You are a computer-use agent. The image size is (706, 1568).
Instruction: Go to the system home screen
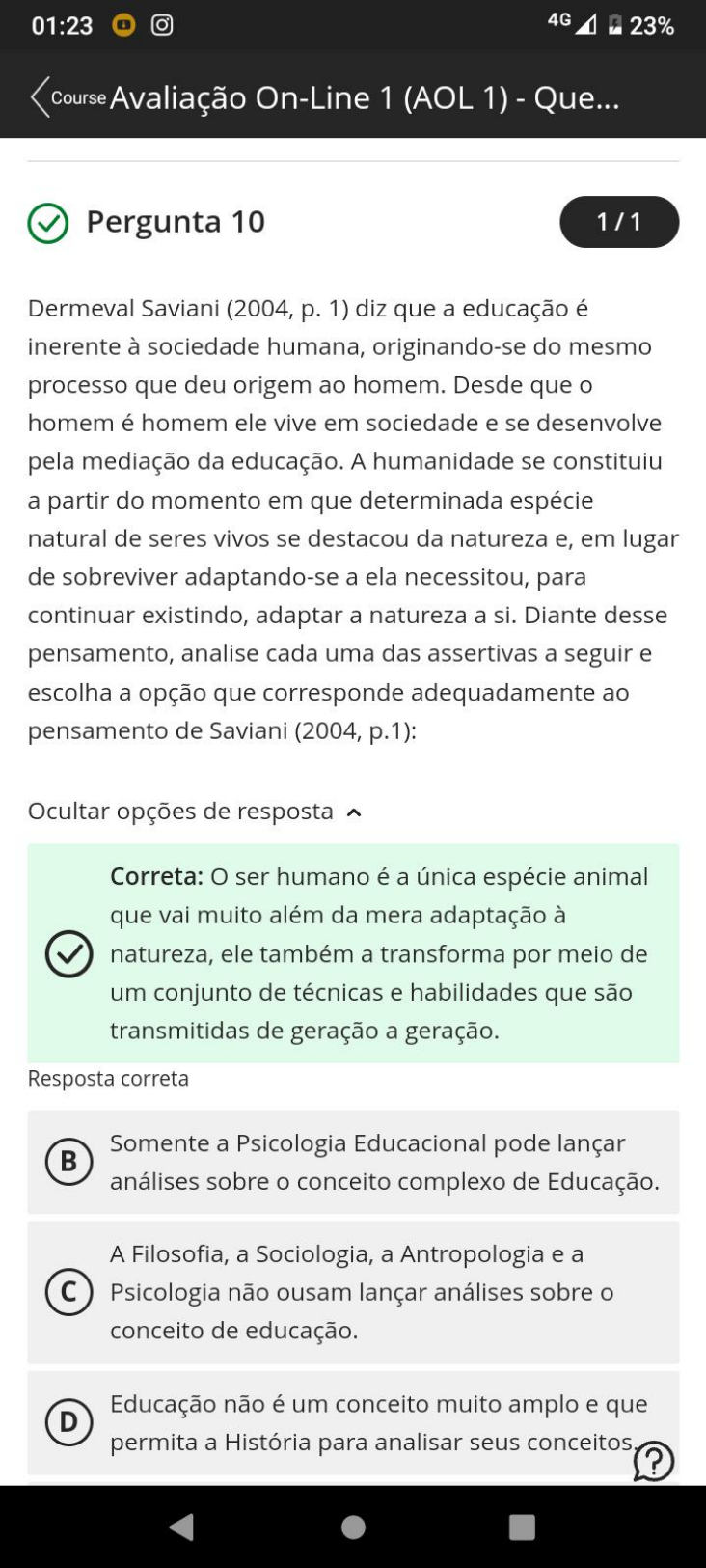353,1527
